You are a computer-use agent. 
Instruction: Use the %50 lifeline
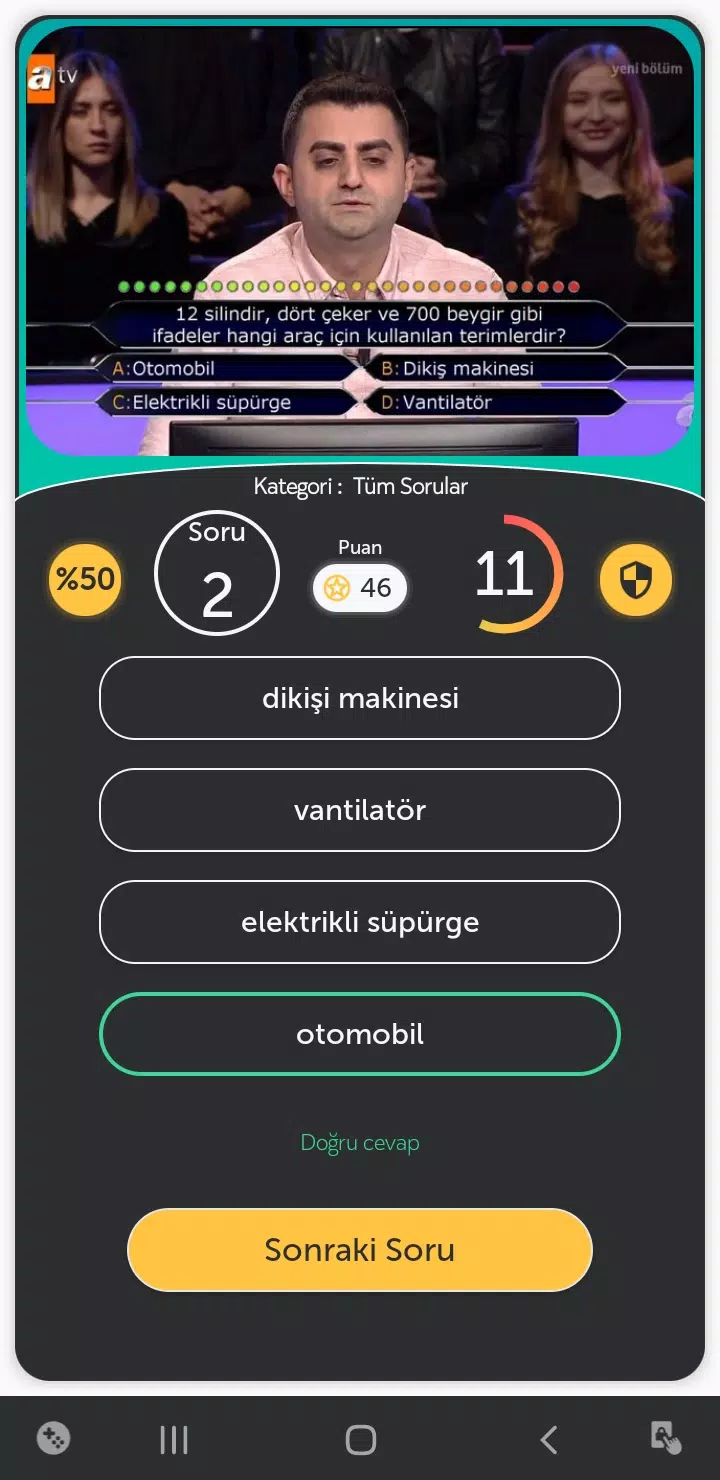coord(85,579)
